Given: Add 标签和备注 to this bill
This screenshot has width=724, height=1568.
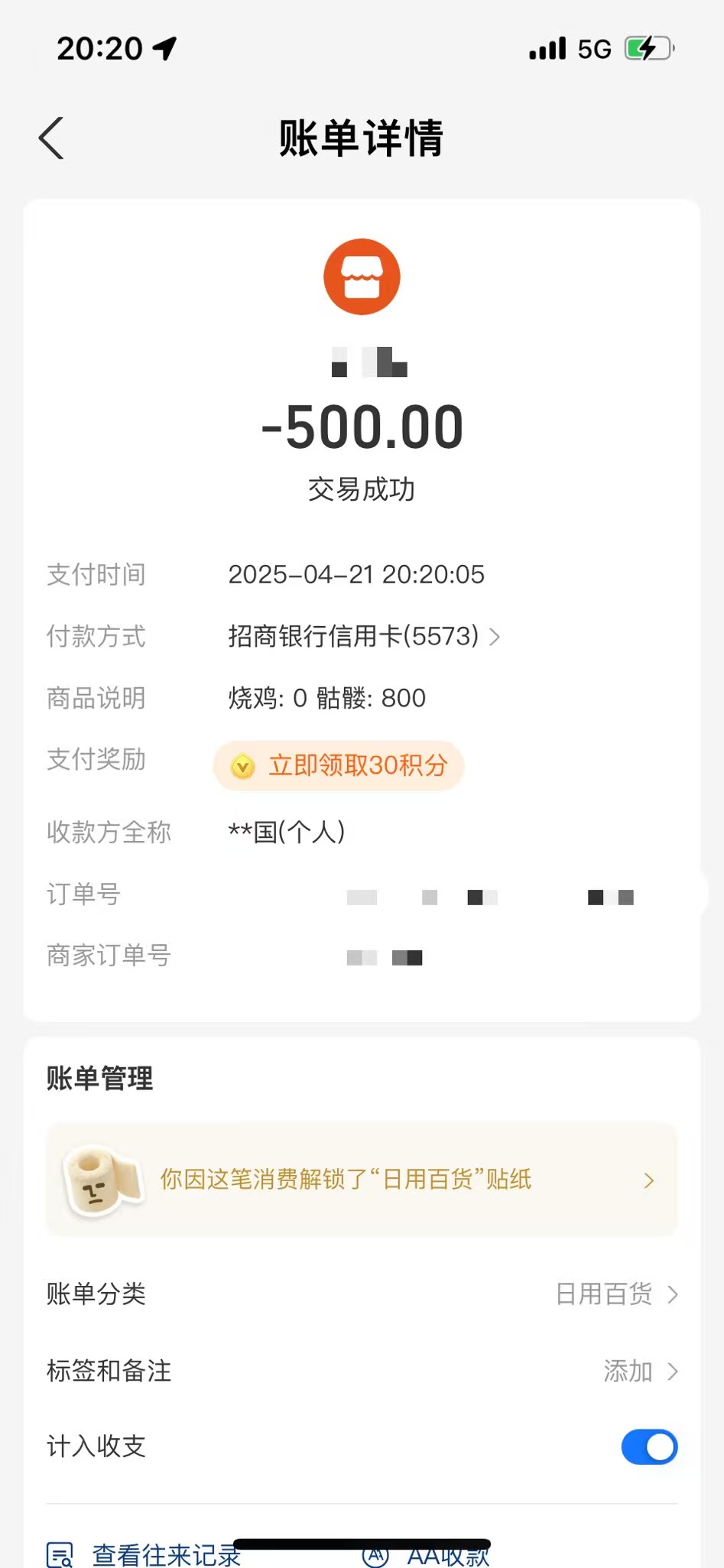Looking at the screenshot, I should (639, 1371).
